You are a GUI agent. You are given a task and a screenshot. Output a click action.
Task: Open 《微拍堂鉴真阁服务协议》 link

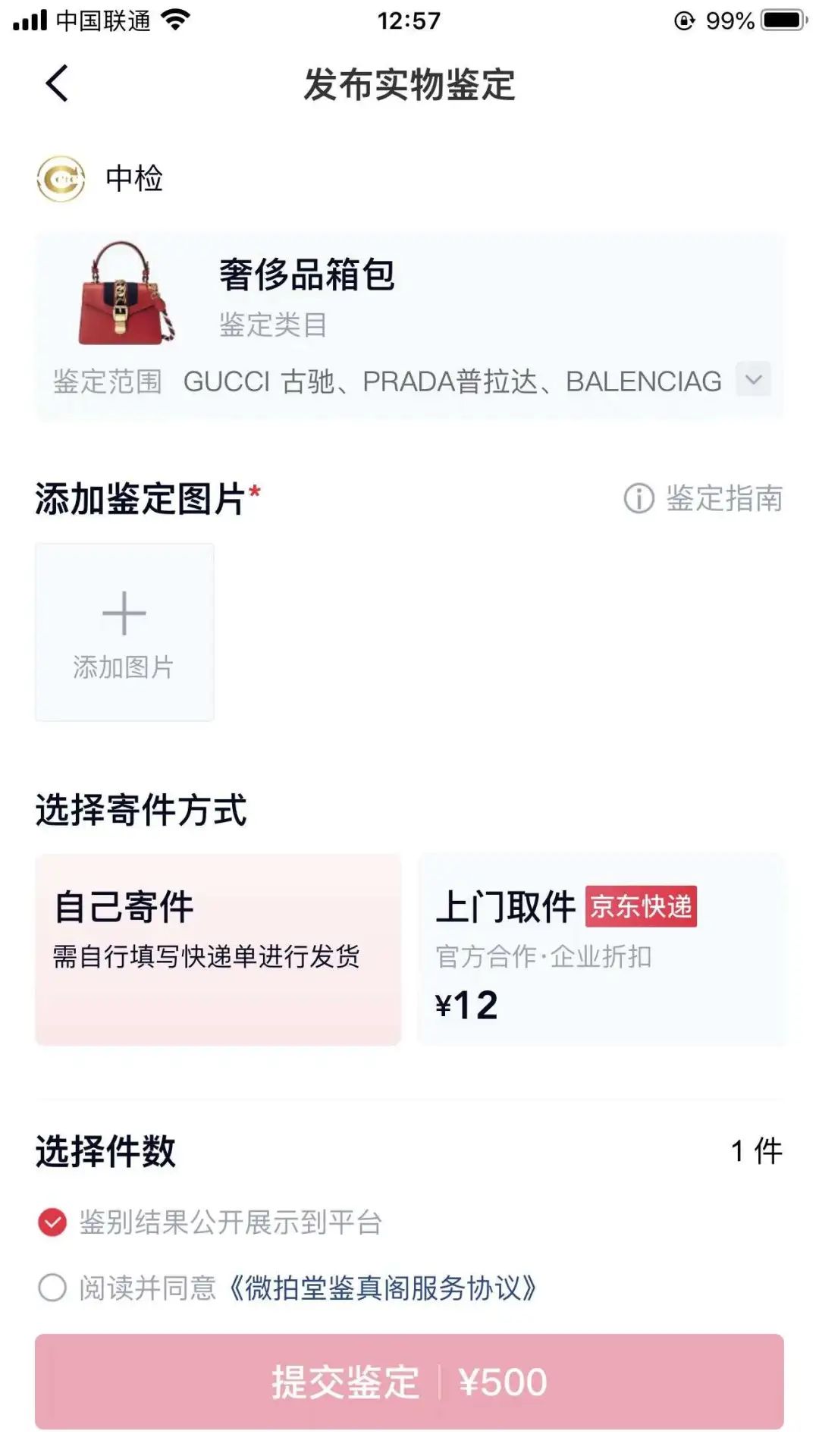[383, 1288]
